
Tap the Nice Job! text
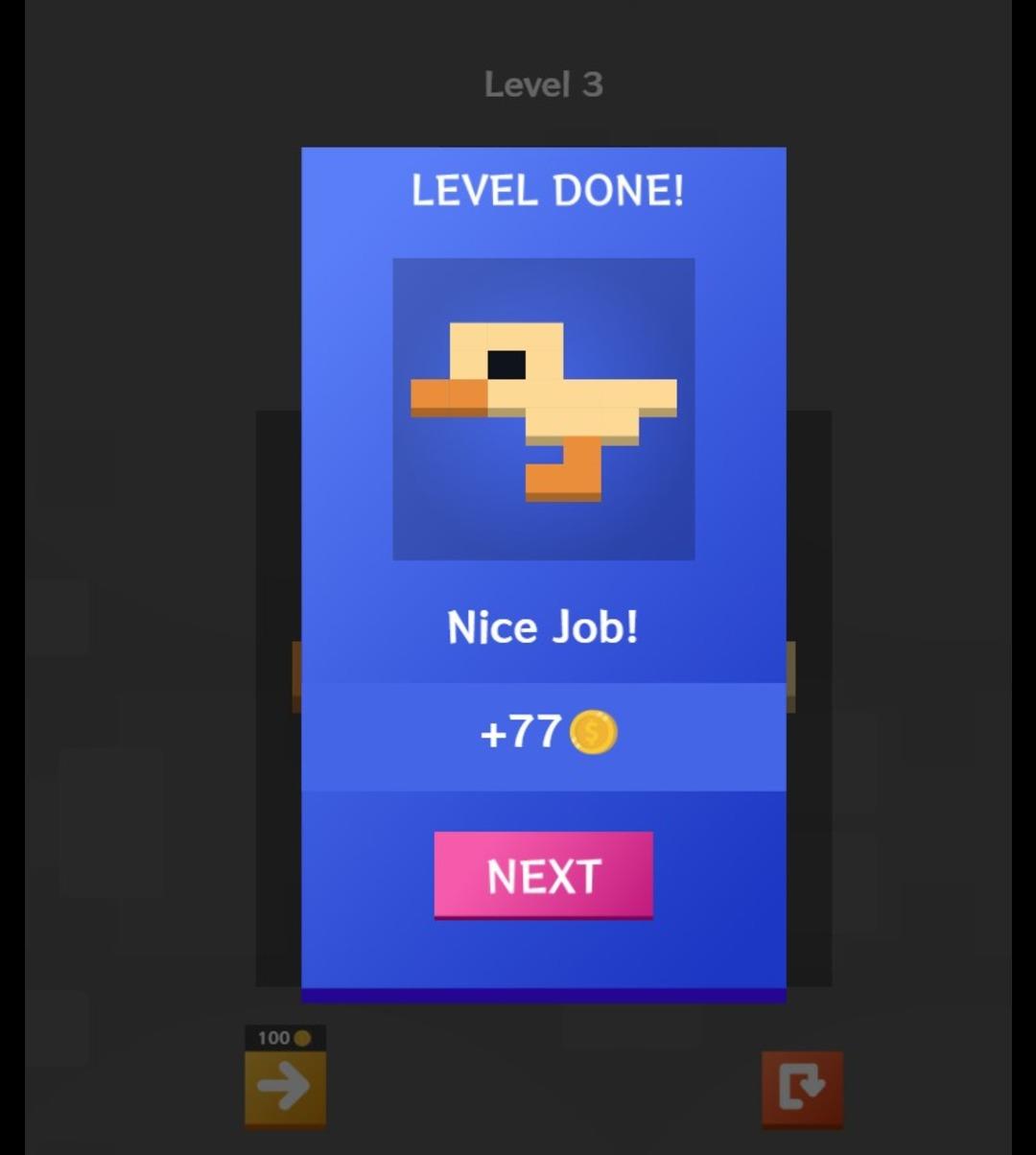pyautogui.click(x=540, y=627)
